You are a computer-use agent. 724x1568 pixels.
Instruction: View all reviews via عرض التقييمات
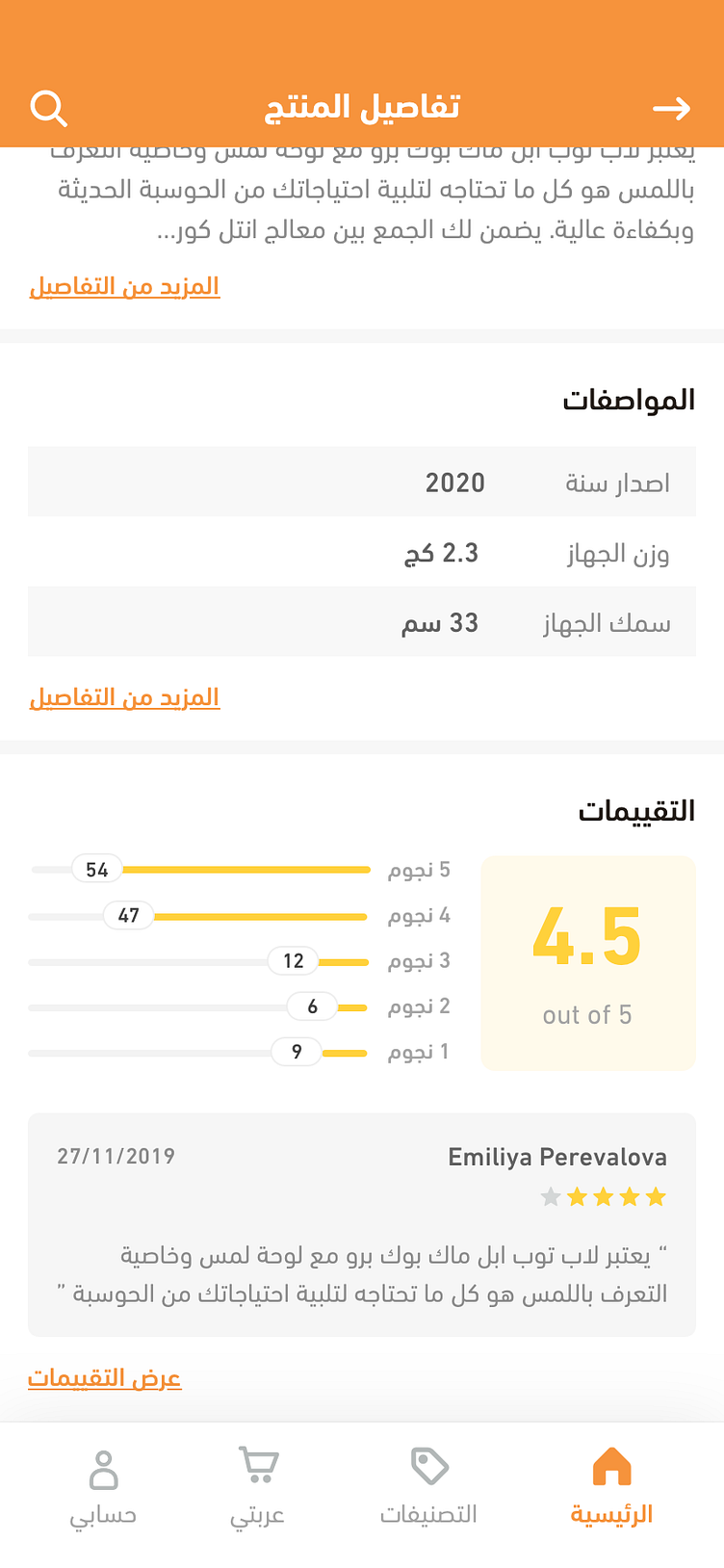[x=105, y=1378]
